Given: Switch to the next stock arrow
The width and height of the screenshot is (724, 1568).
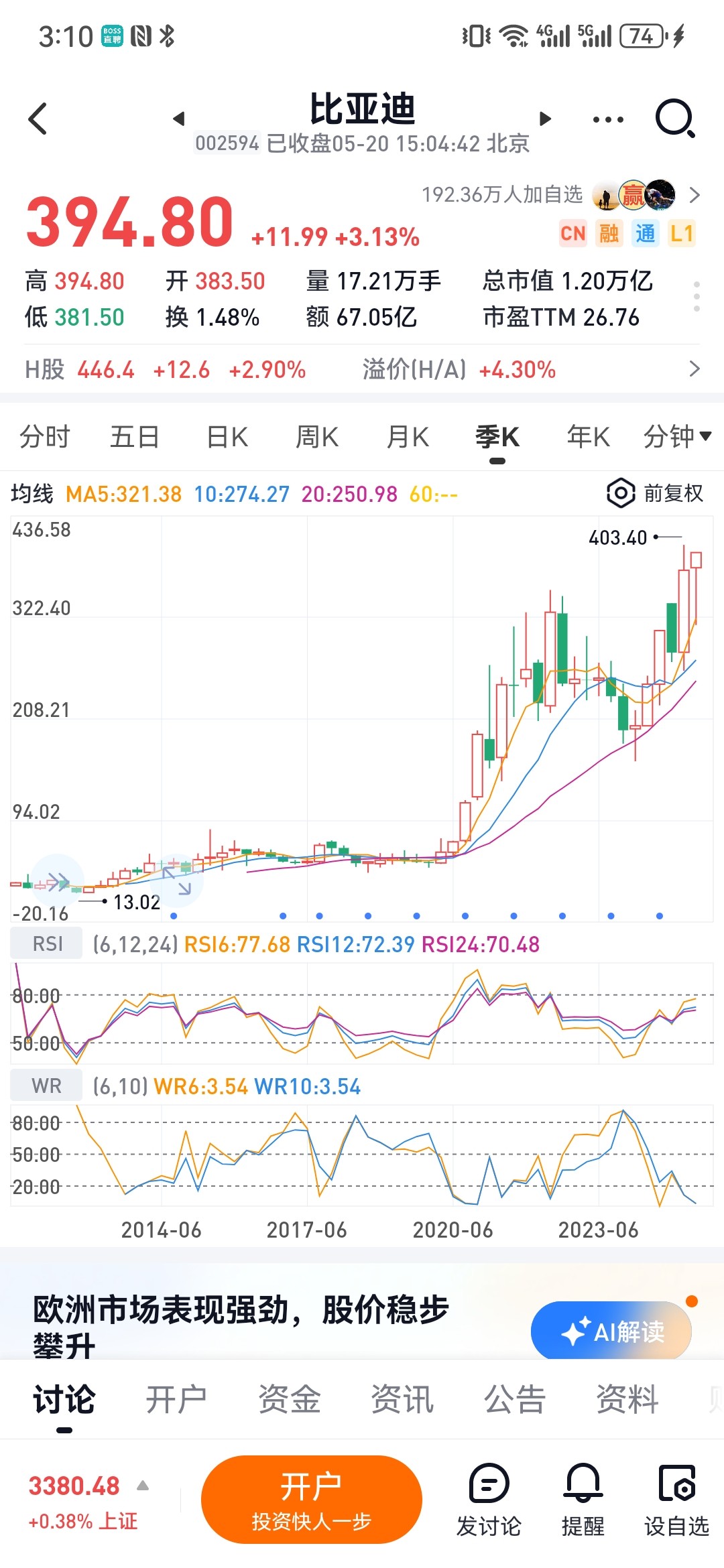Looking at the screenshot, I should (x=546, y=119).
